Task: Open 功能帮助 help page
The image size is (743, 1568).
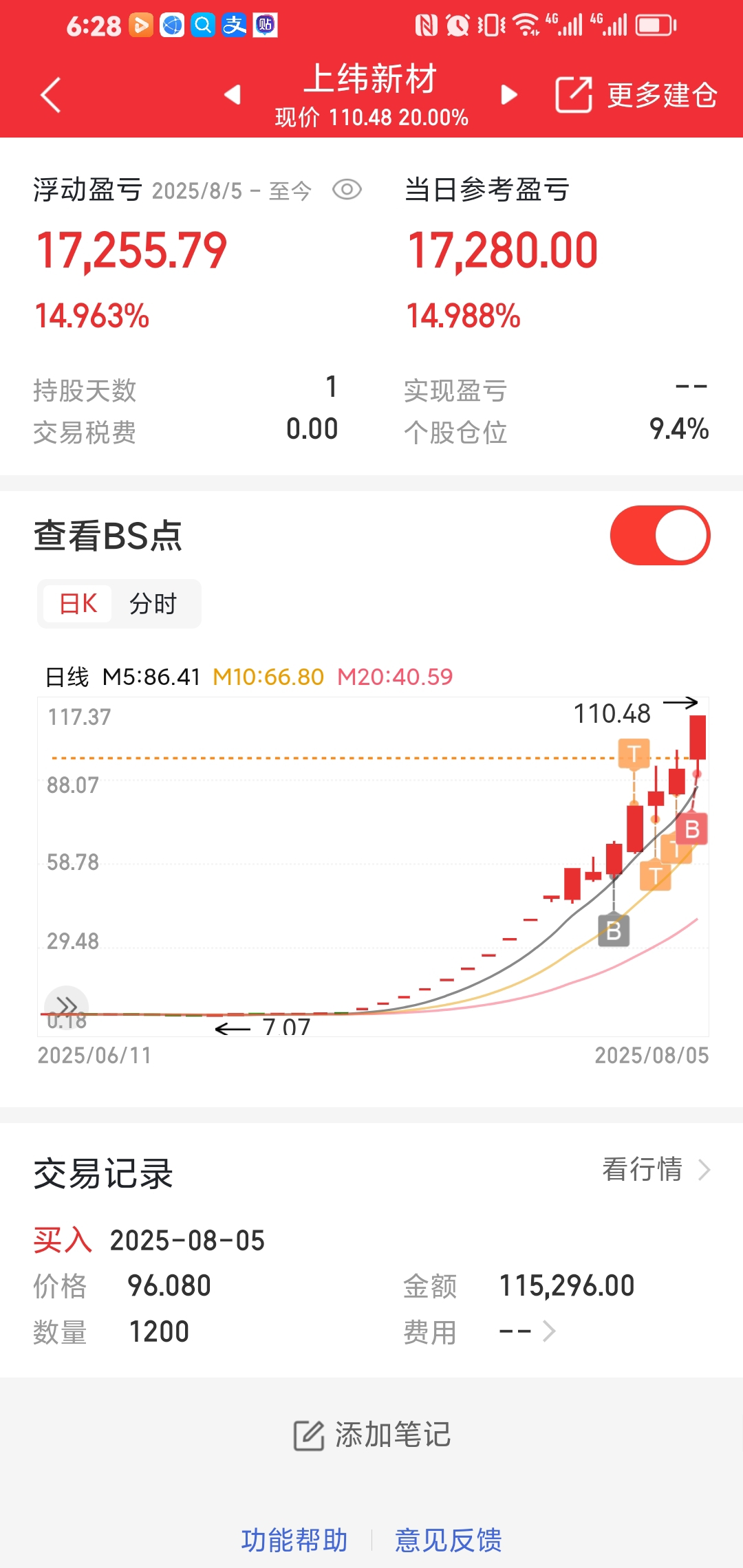Action: 294,1540
